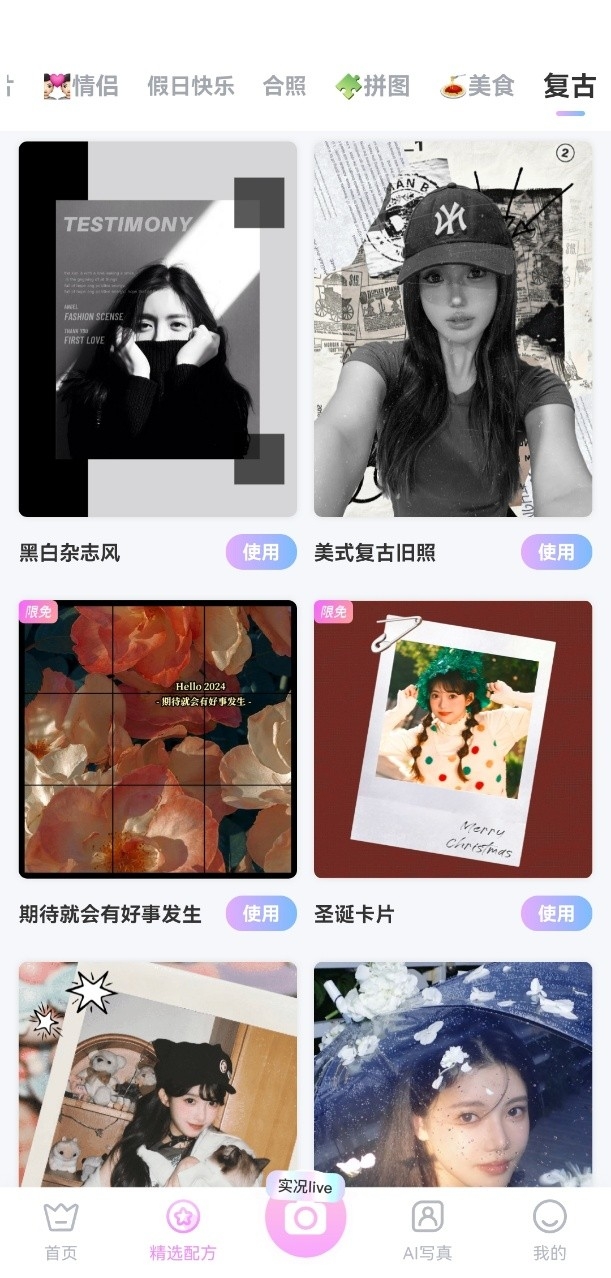This screenshot has width=611, height=1278.
Task: Open the 合照 category tab
Action: point(284,86)
